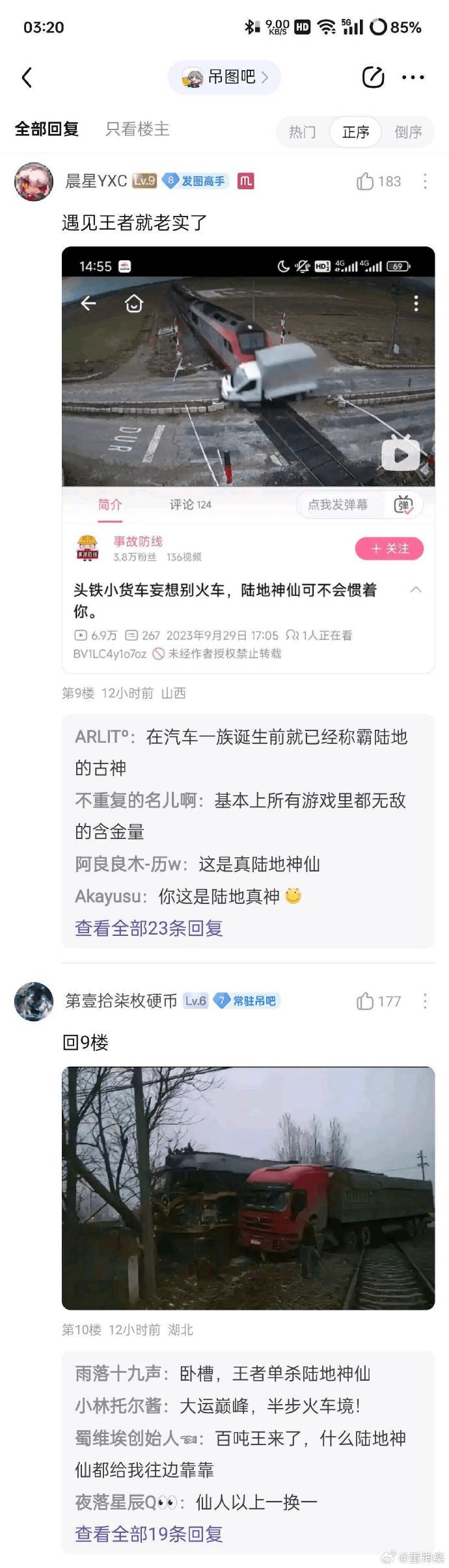Tap the share icon in top bar
Screen dimensions: 449x1568
pyautogui.click(x=373, y=77)
